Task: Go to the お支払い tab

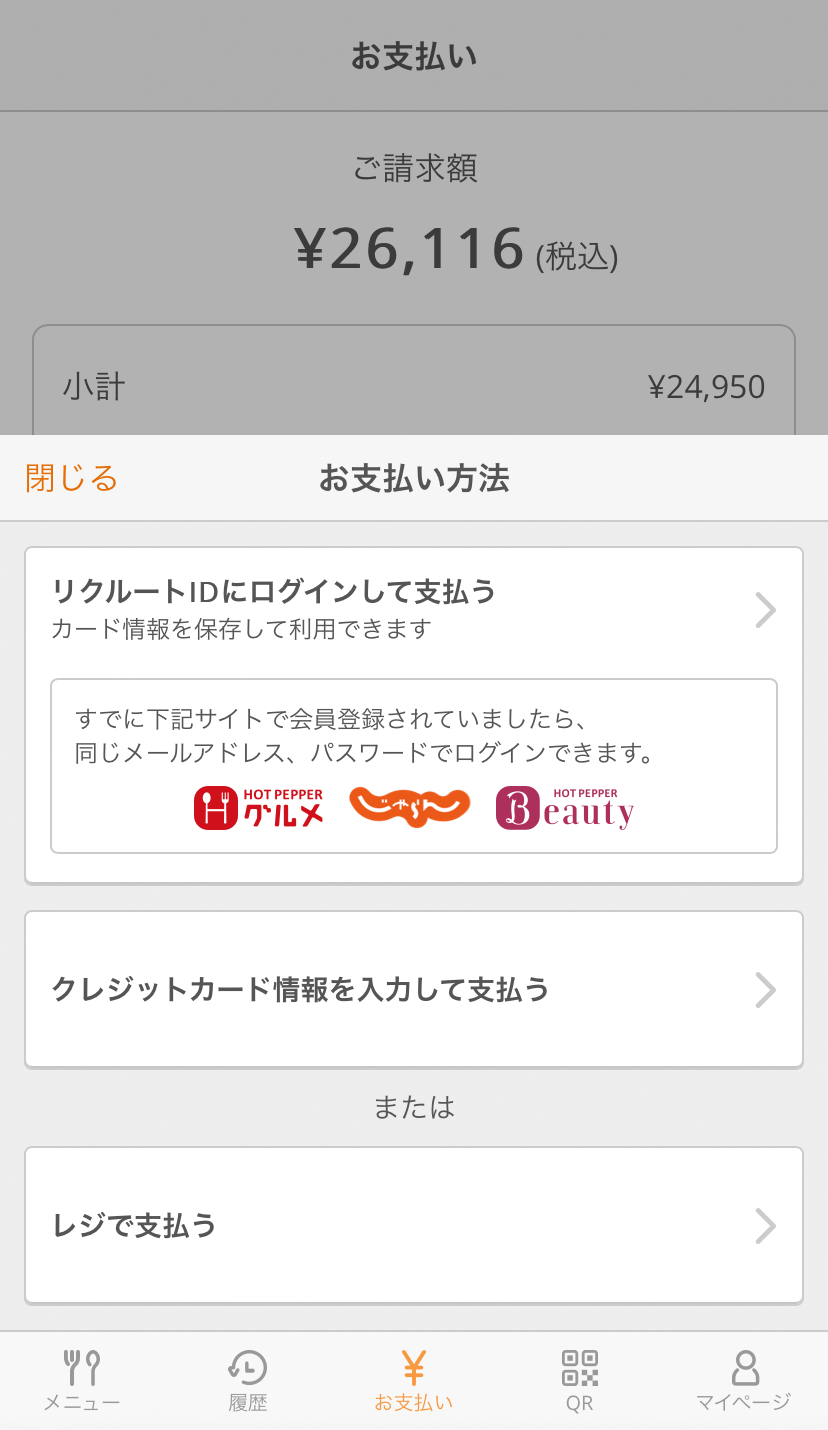Action: click(414, 1380)
